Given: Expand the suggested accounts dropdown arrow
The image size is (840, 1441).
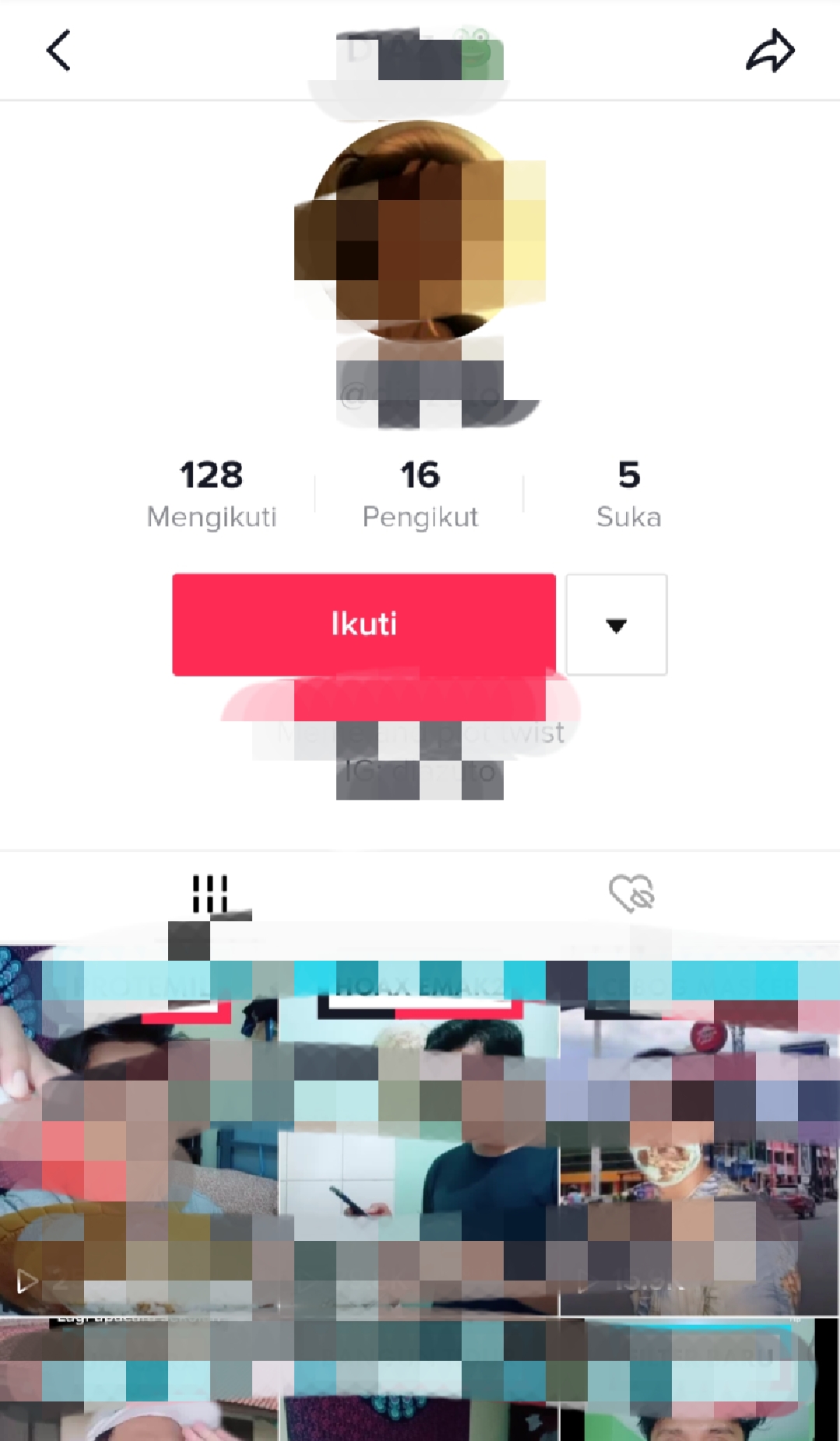Looking at the screenshot, I should 616,625.
